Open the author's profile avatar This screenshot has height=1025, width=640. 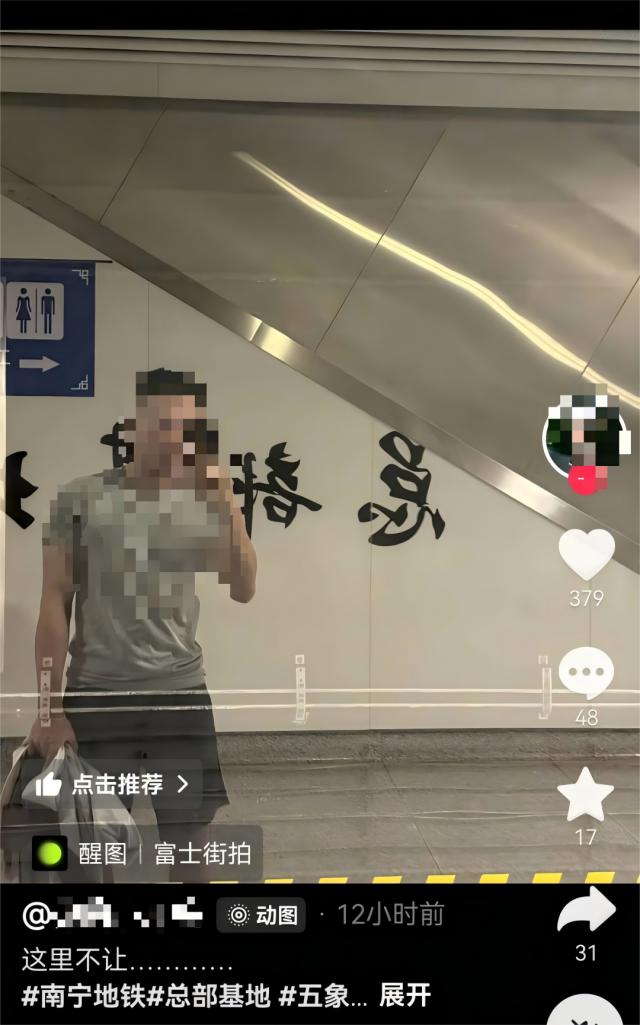[x=585, y=437]
